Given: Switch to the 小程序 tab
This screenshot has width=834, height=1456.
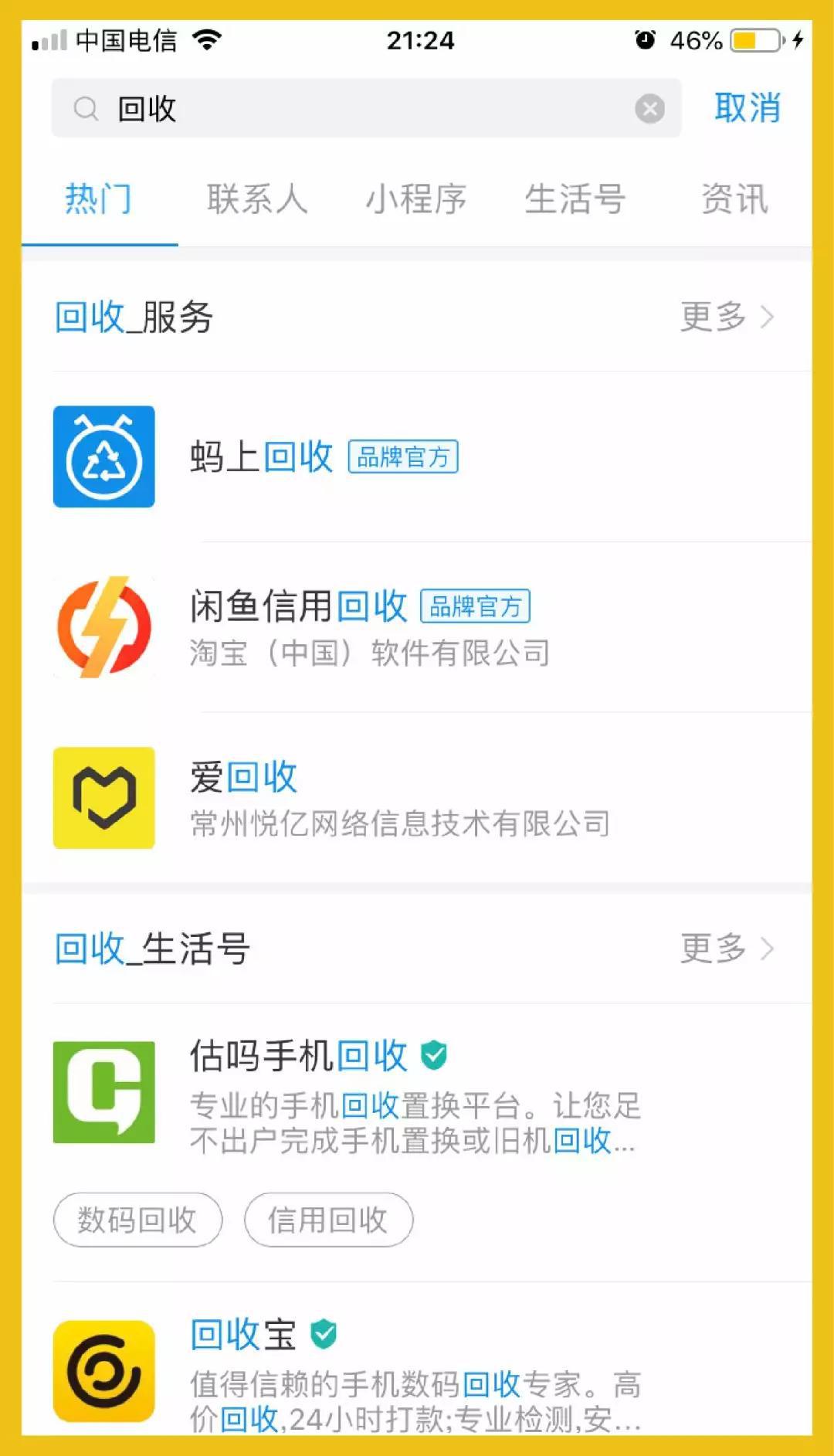Looking at the screenshot, I should [x=417, y=199].
